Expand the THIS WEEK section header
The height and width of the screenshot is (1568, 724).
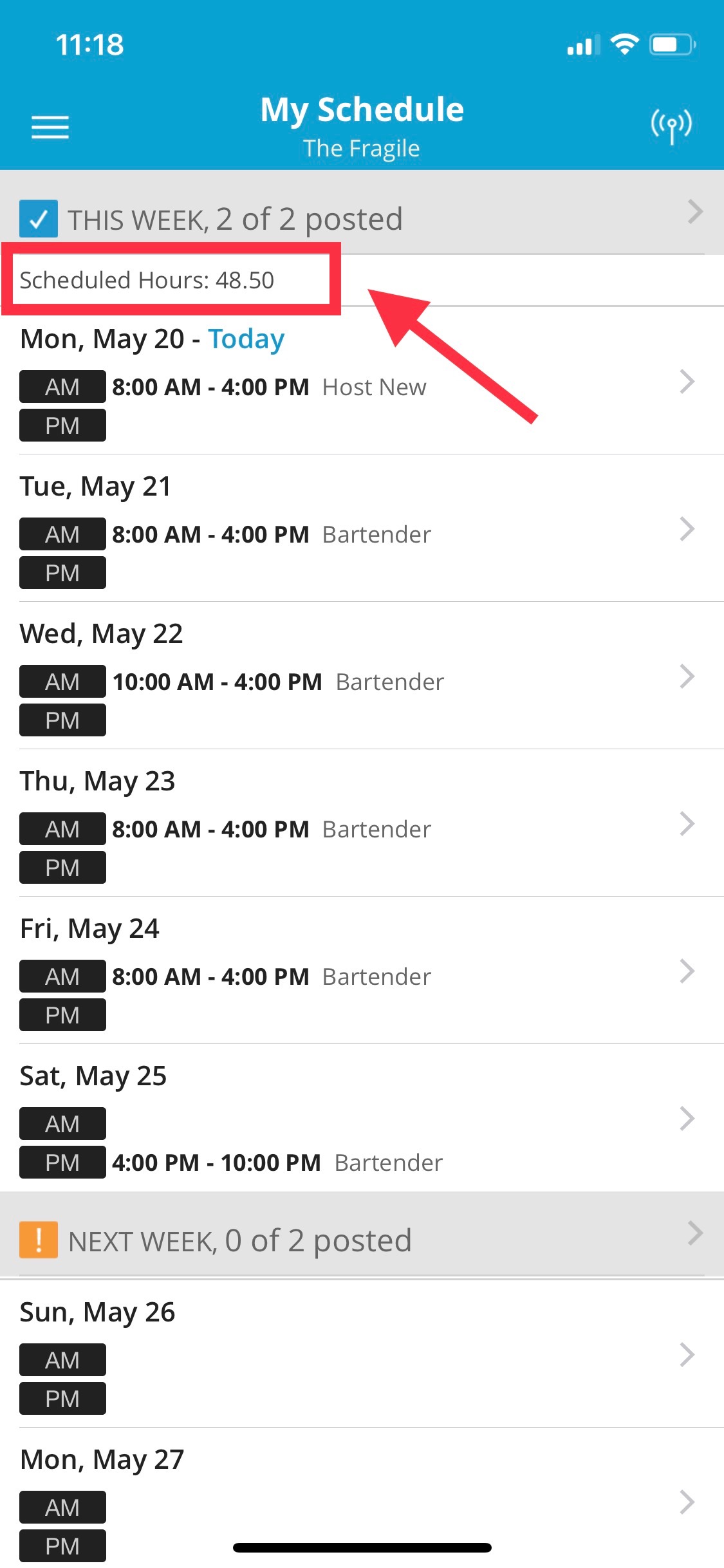pyautogui.click(x=362, y=213)
